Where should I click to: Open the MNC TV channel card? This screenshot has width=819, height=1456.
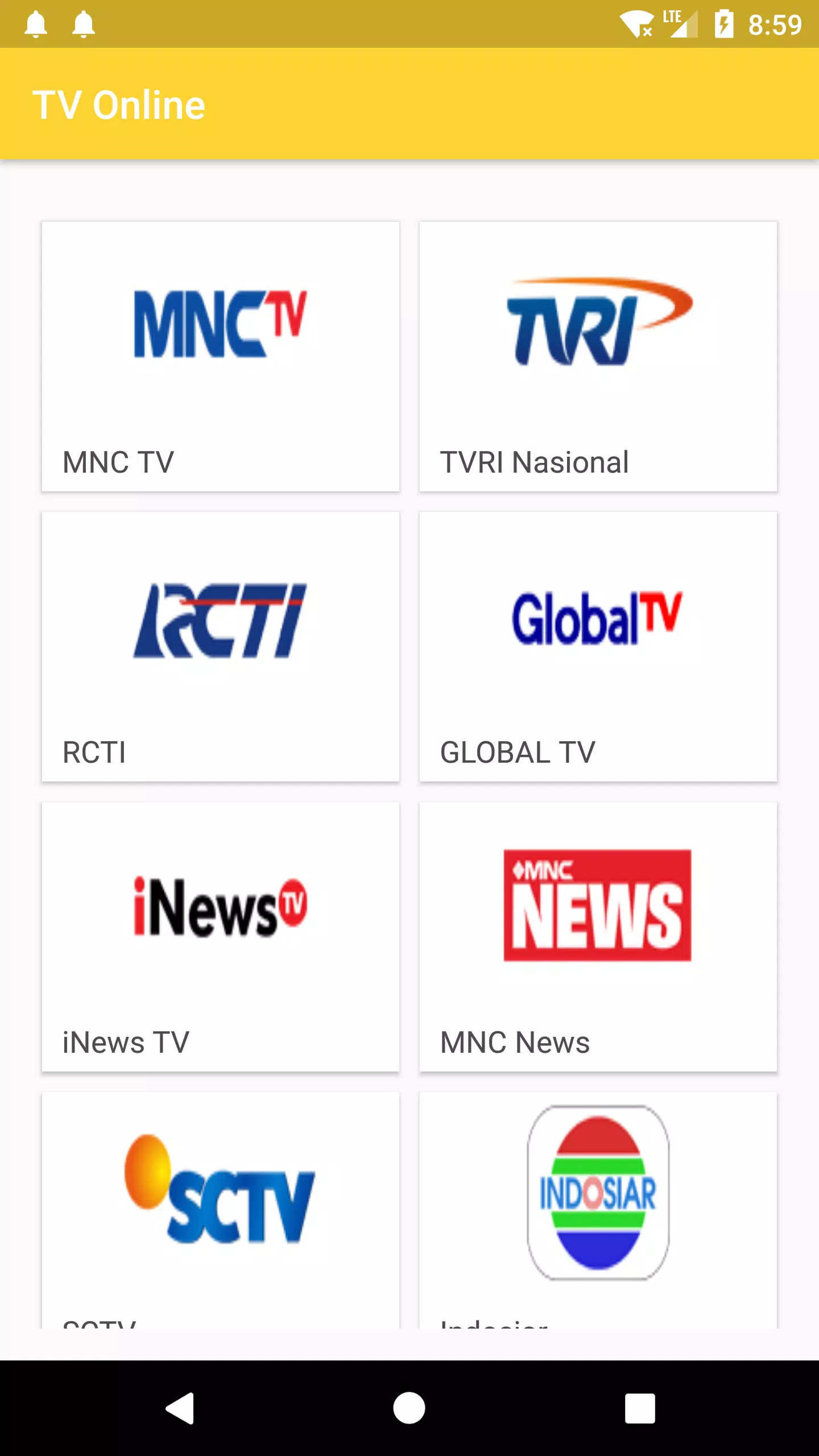[x=221, y=357]
